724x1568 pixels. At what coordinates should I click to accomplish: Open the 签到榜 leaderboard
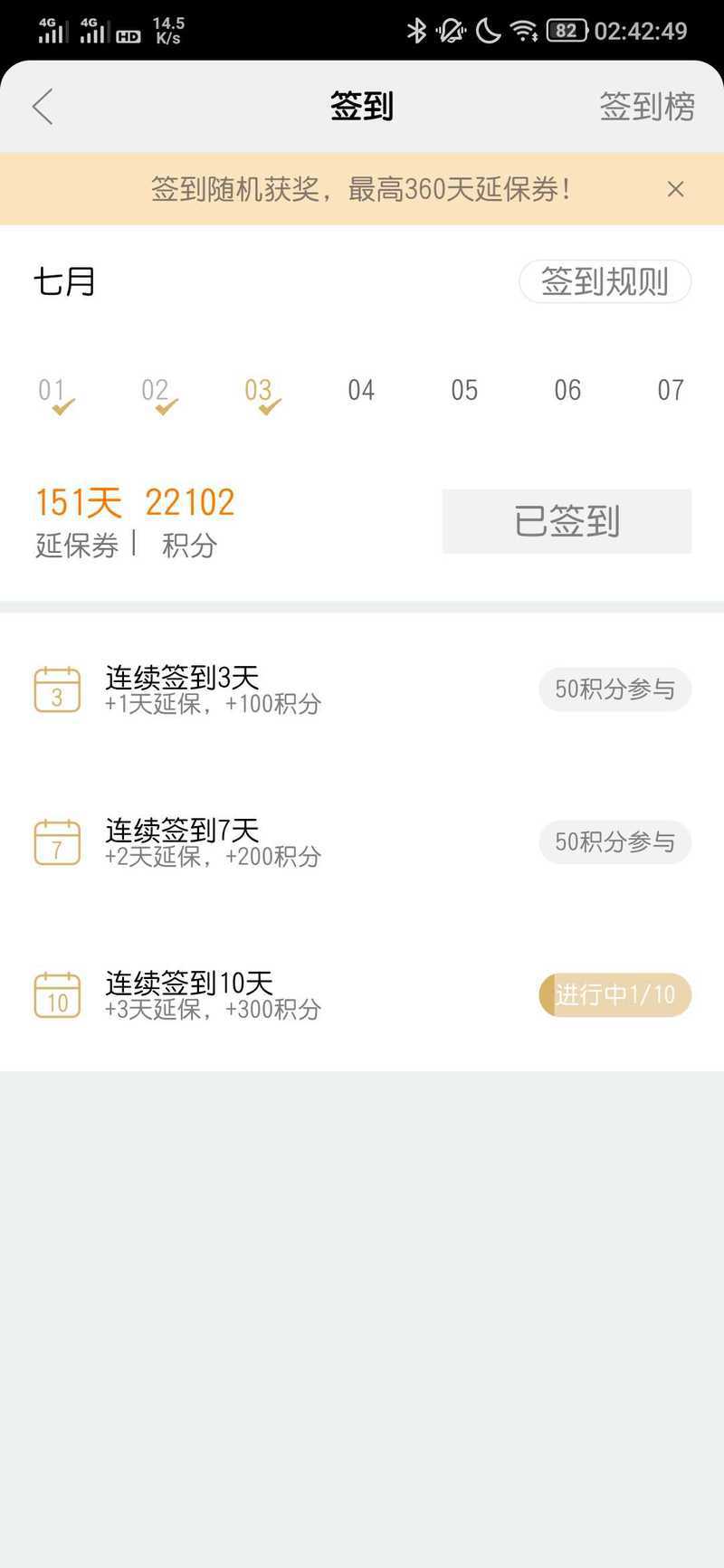coord(647,107)
